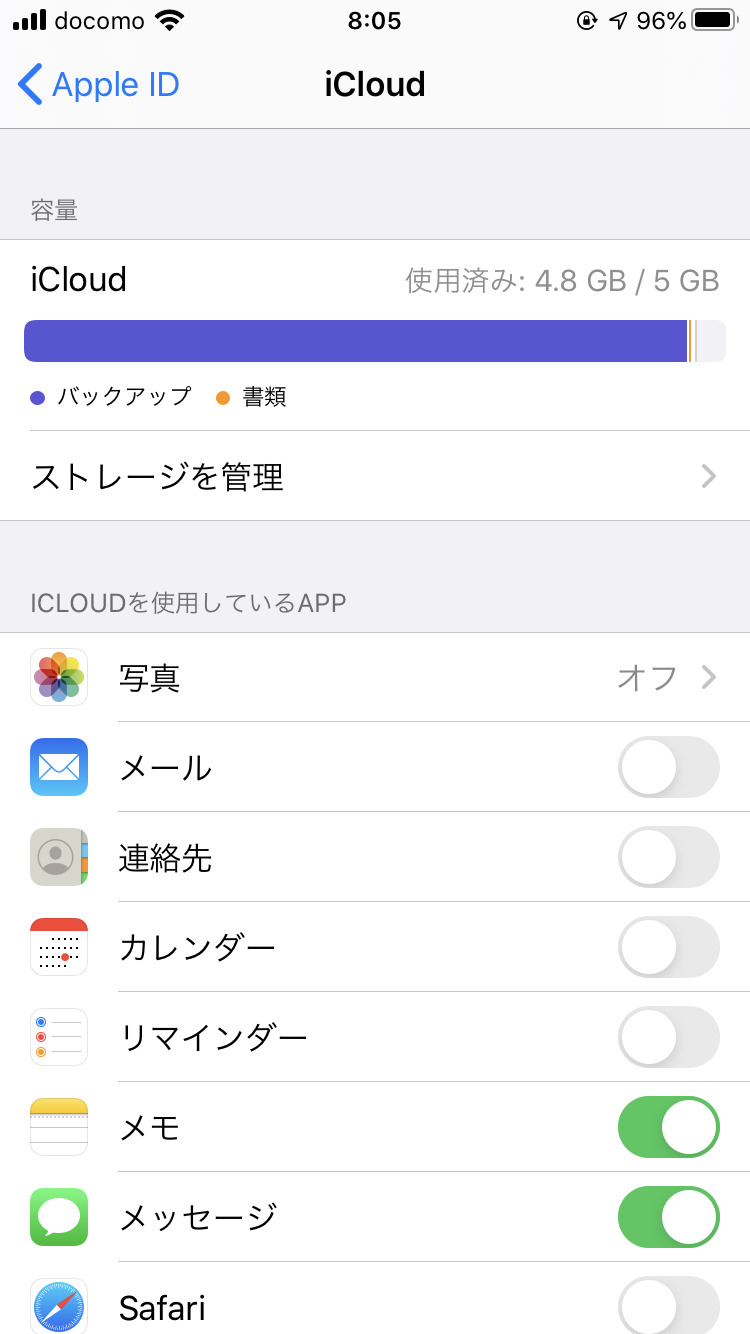Switch on リマインダー syncing

tap(668, 1038)
